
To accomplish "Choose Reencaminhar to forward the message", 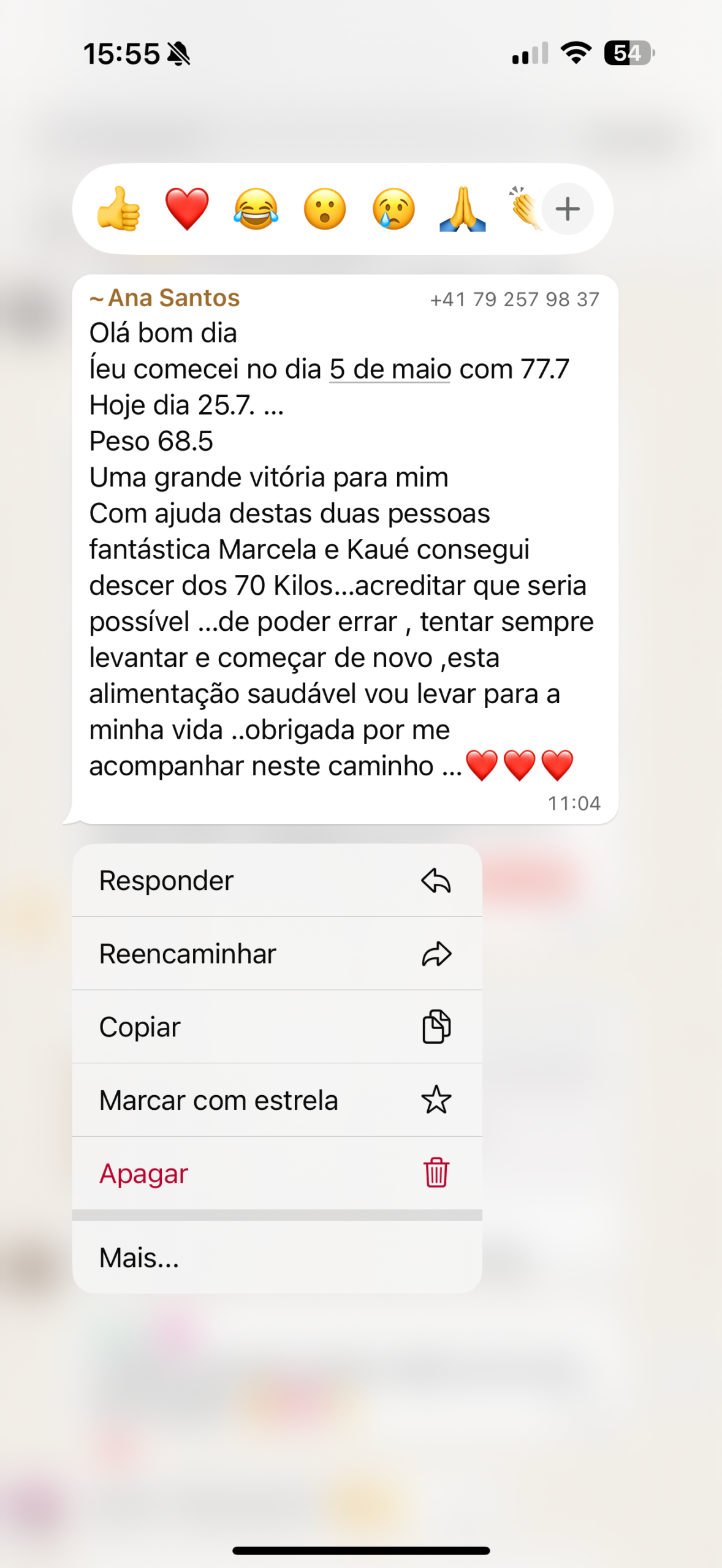I will 277,954.
